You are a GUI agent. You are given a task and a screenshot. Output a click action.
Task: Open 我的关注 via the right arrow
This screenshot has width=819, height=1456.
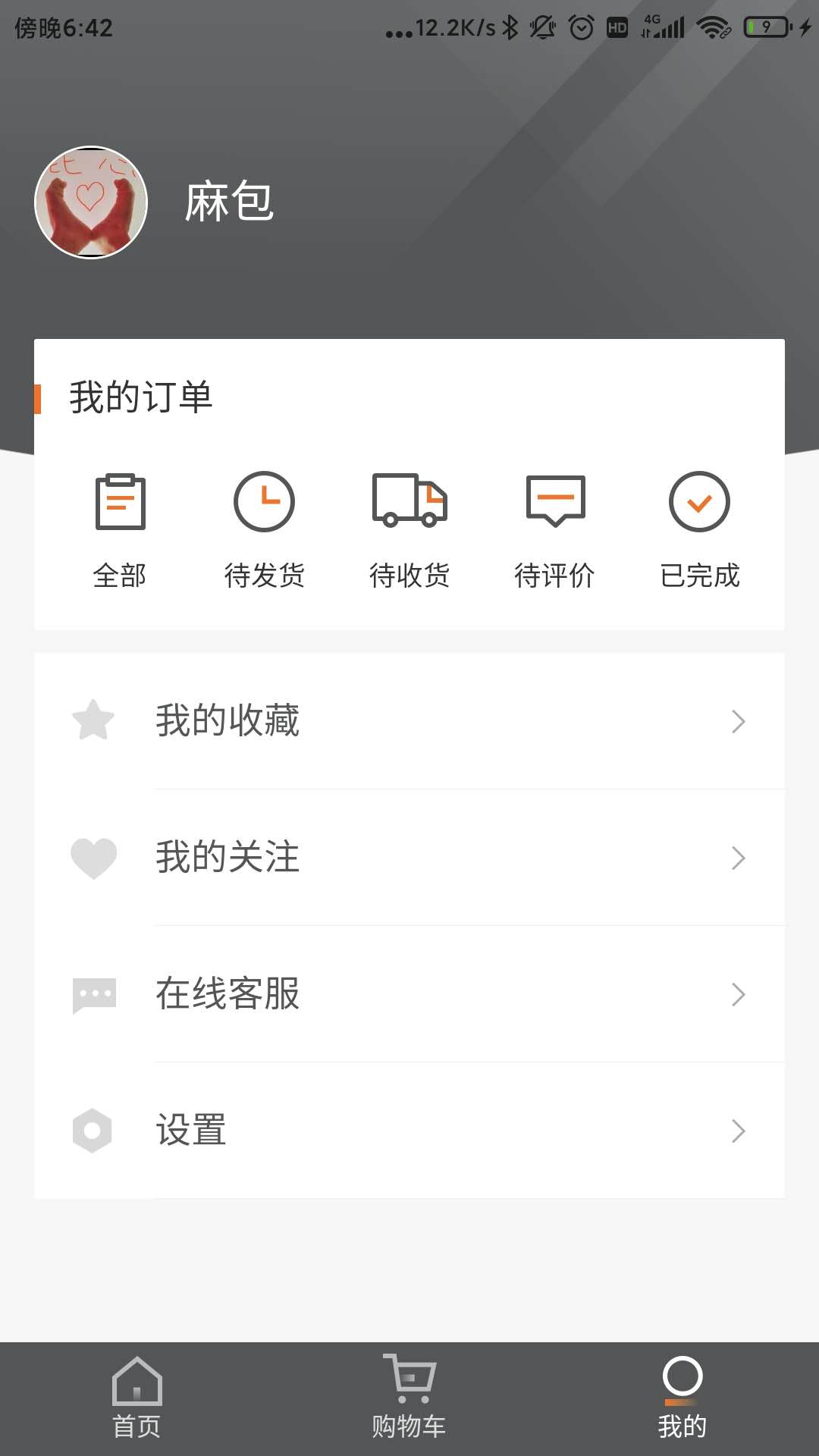click(x=739, y=858)
